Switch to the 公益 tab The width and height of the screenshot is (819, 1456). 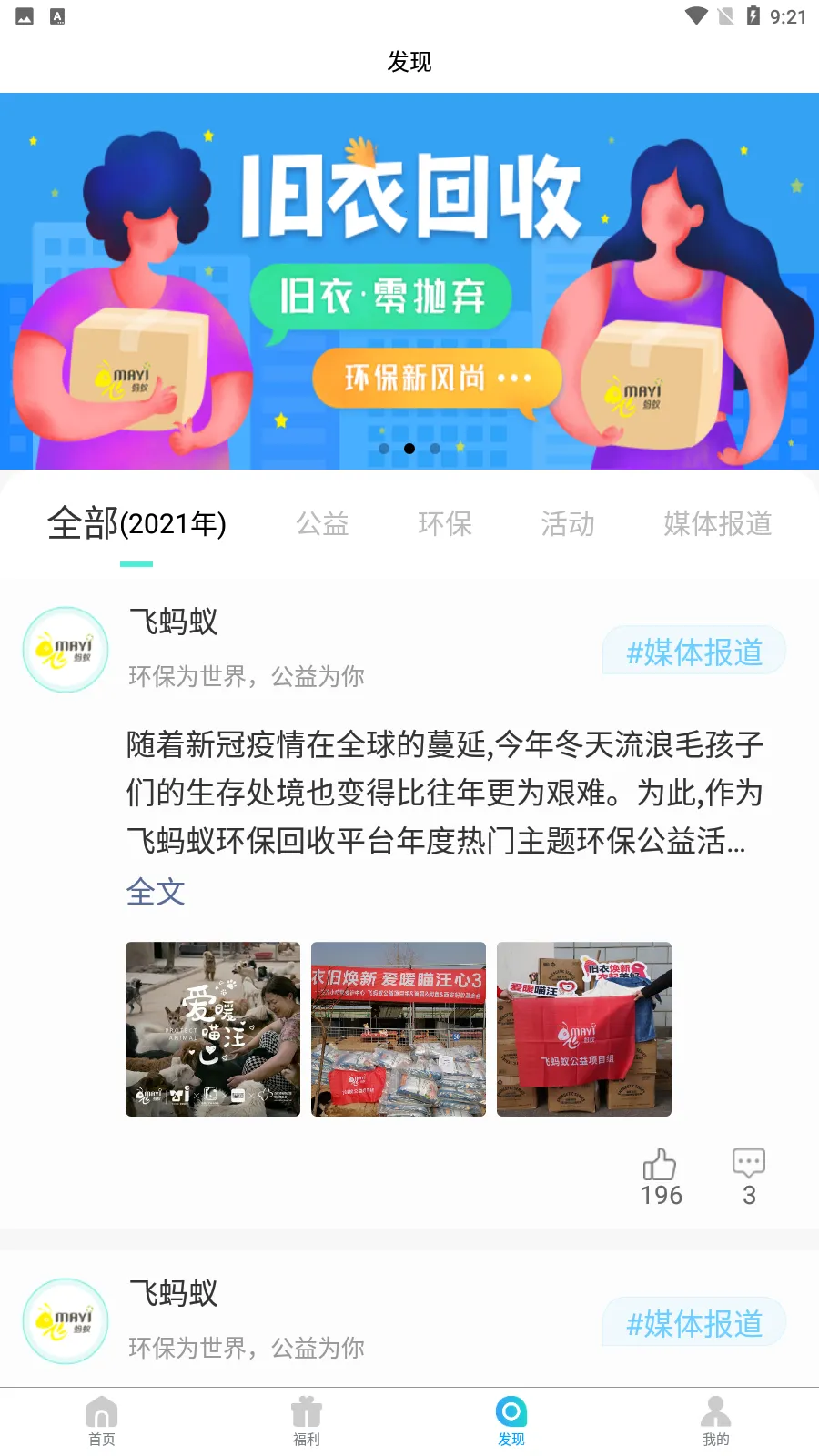tap(322, 524)
